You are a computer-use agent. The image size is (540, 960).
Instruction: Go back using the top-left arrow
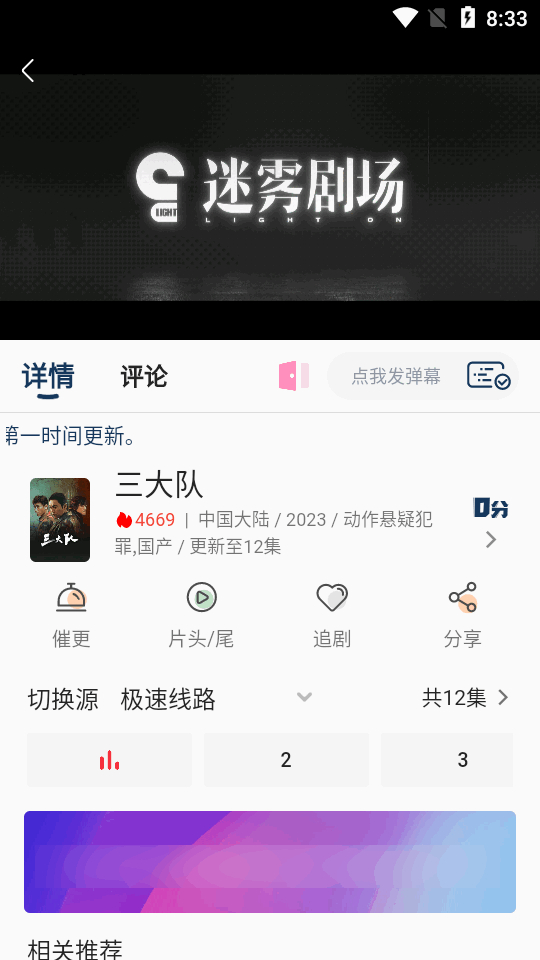pos(28,70)
